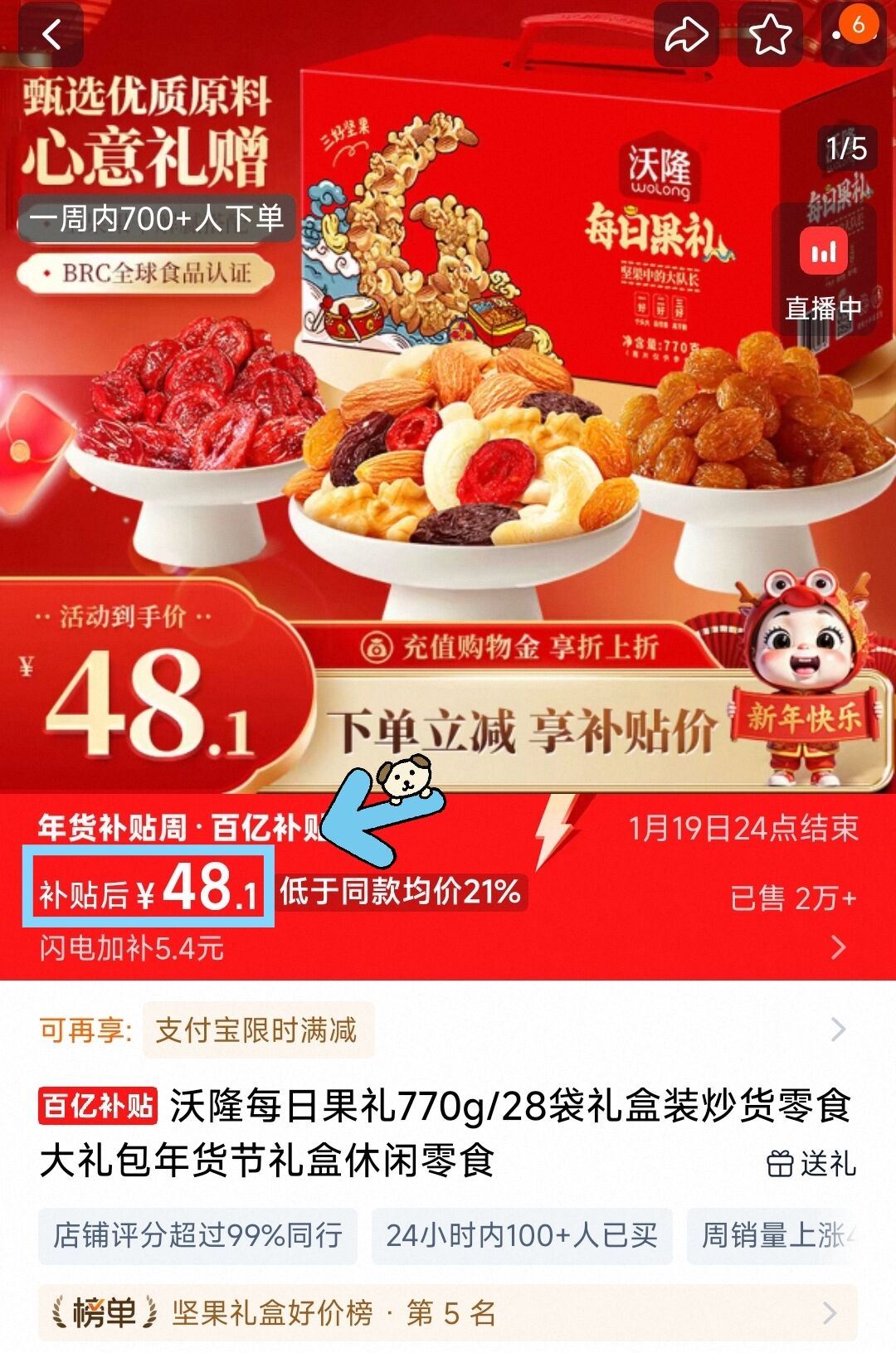
Task: Go back to the previous page
Action: [51, 35]
